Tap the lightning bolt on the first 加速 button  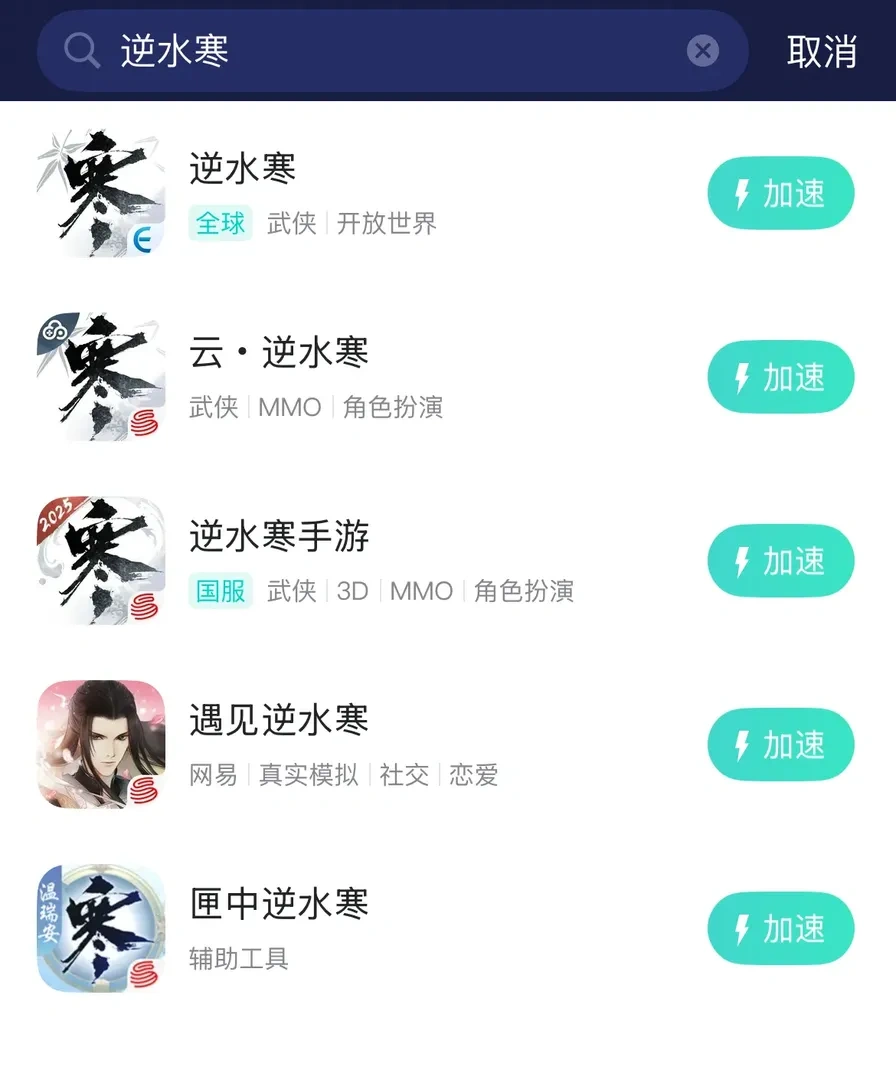[741, 194]
